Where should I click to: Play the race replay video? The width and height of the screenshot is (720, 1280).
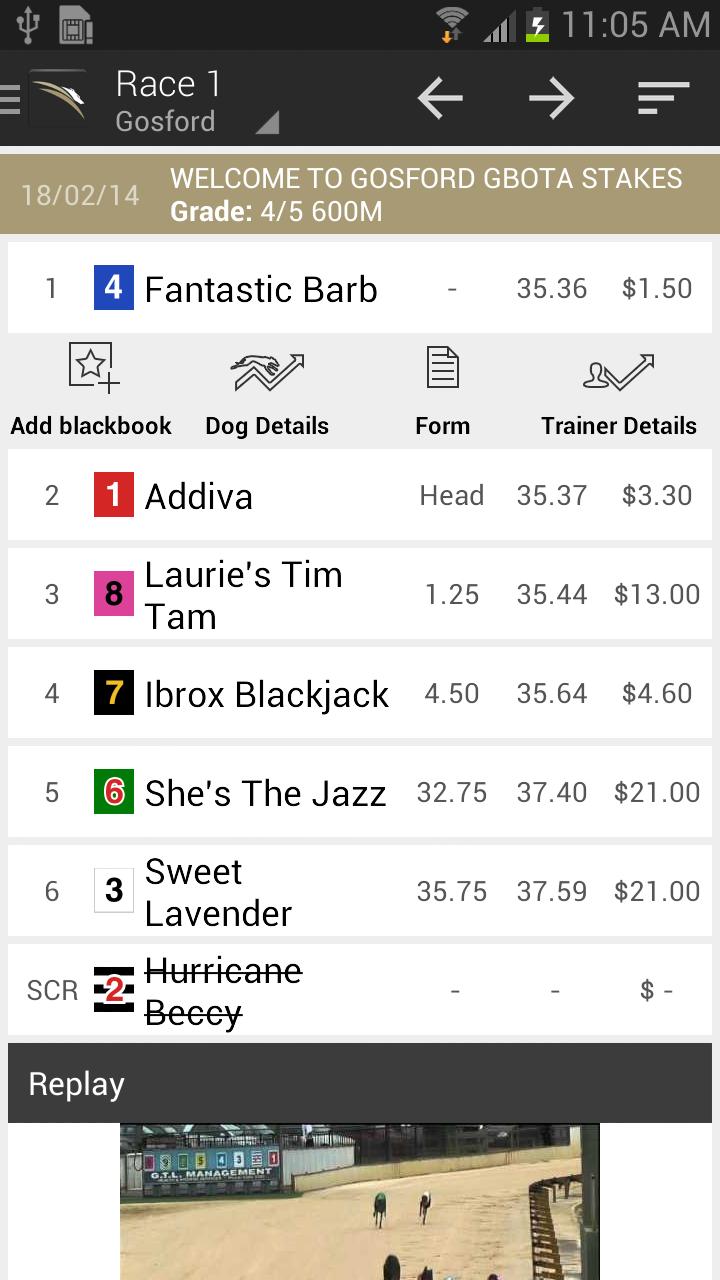click(x=360, y=1200)
